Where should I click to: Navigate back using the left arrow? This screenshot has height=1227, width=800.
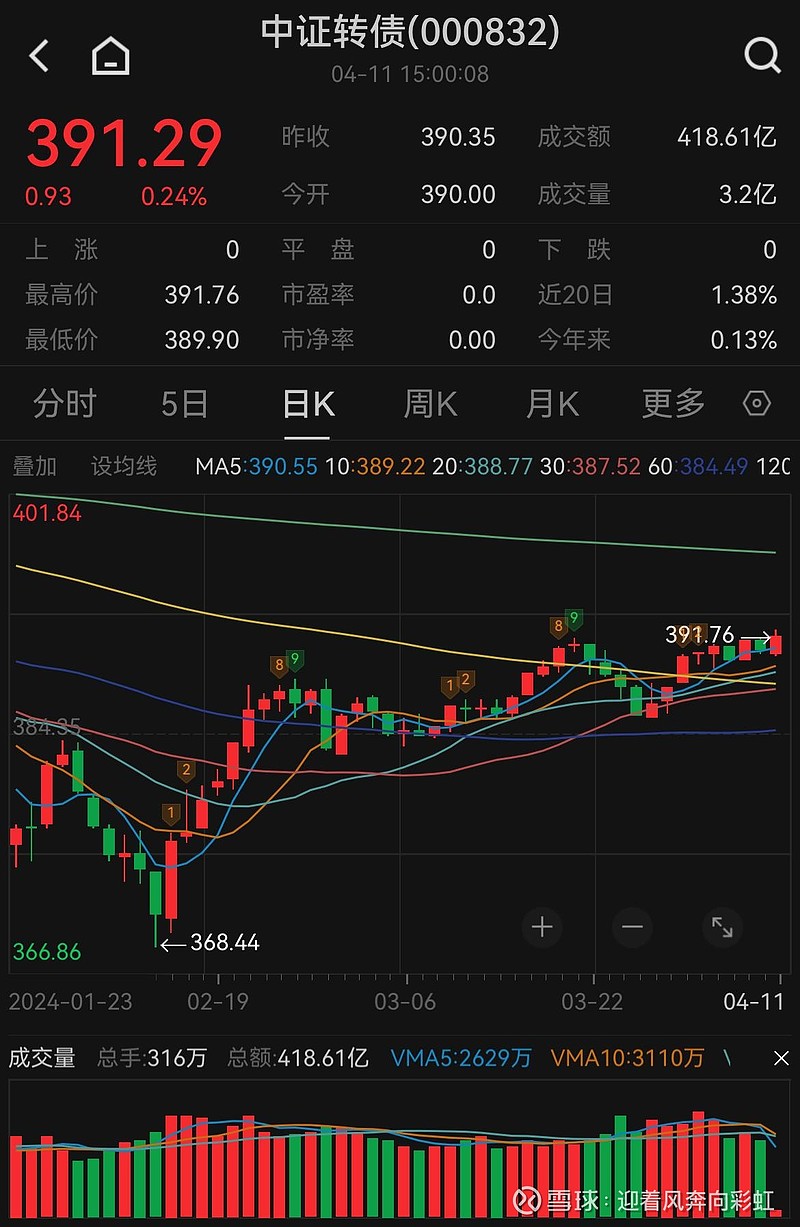[x=39, y=55]
